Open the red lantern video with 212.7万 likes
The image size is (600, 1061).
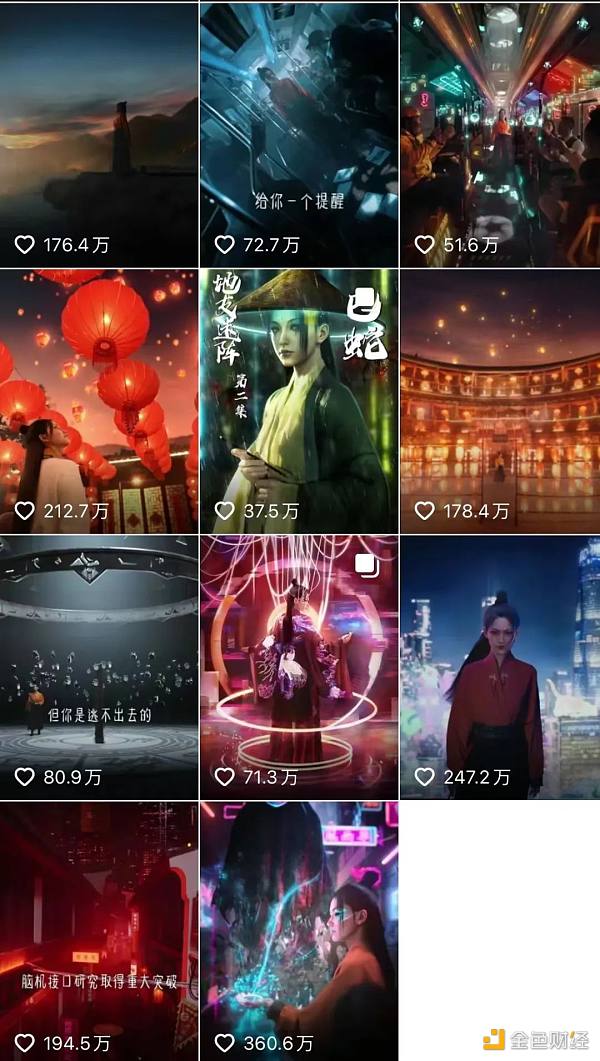coord(99,400)
